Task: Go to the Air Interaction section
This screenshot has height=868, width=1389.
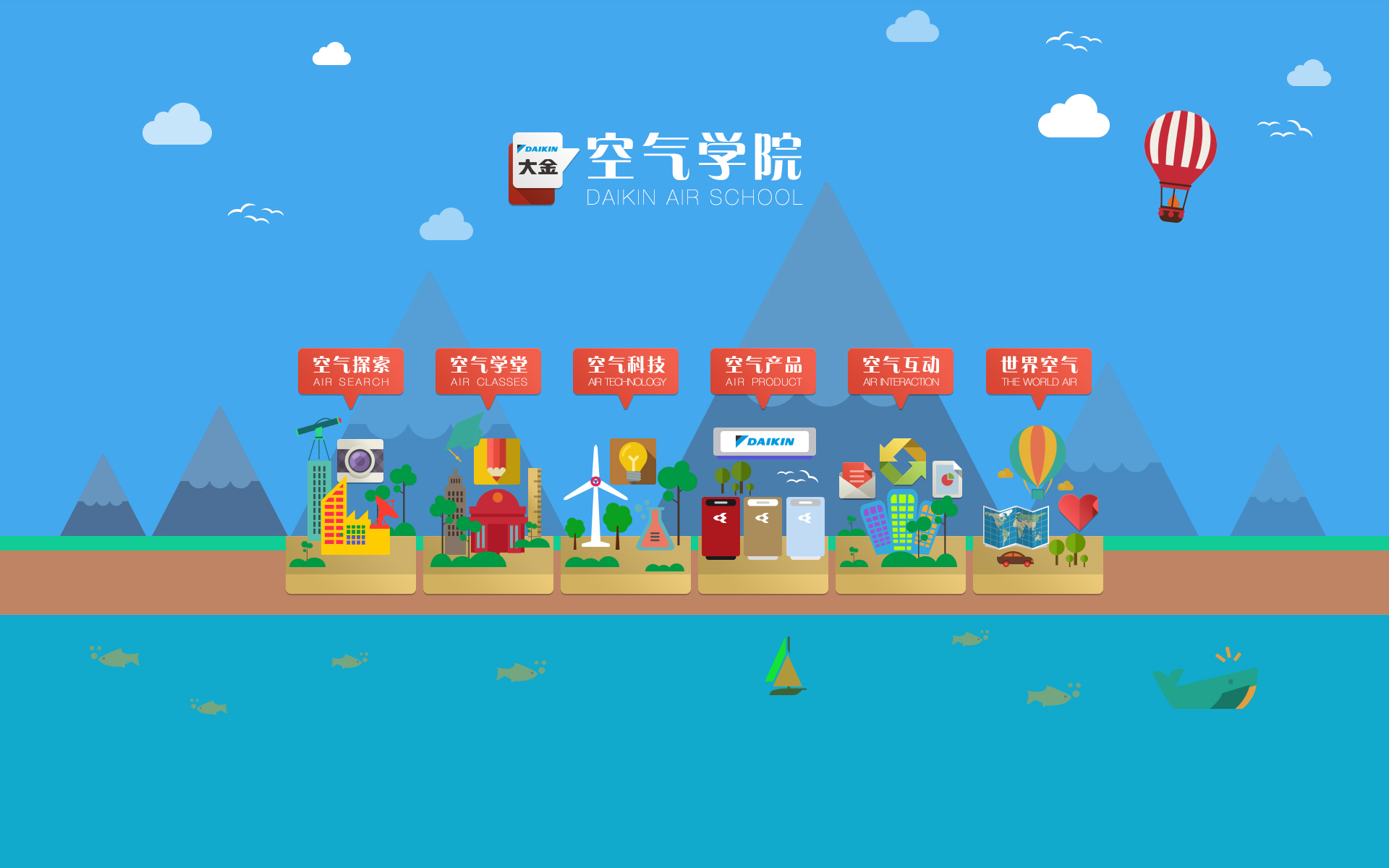Action: [x=901, y=372]
